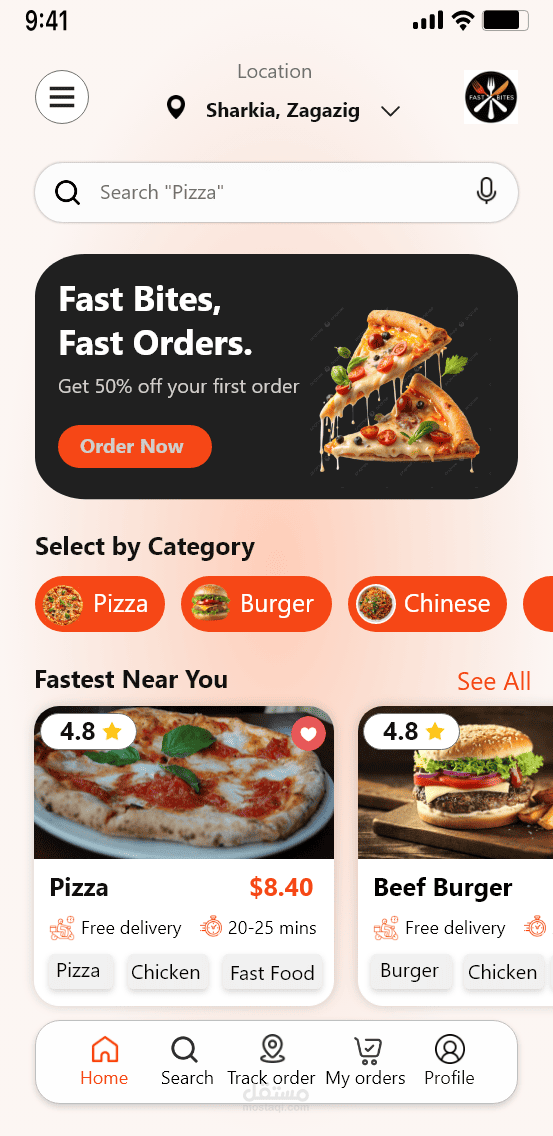Open the My orders tab
The height and width of the screenshot is (1136, 553).
(365, 1061)
